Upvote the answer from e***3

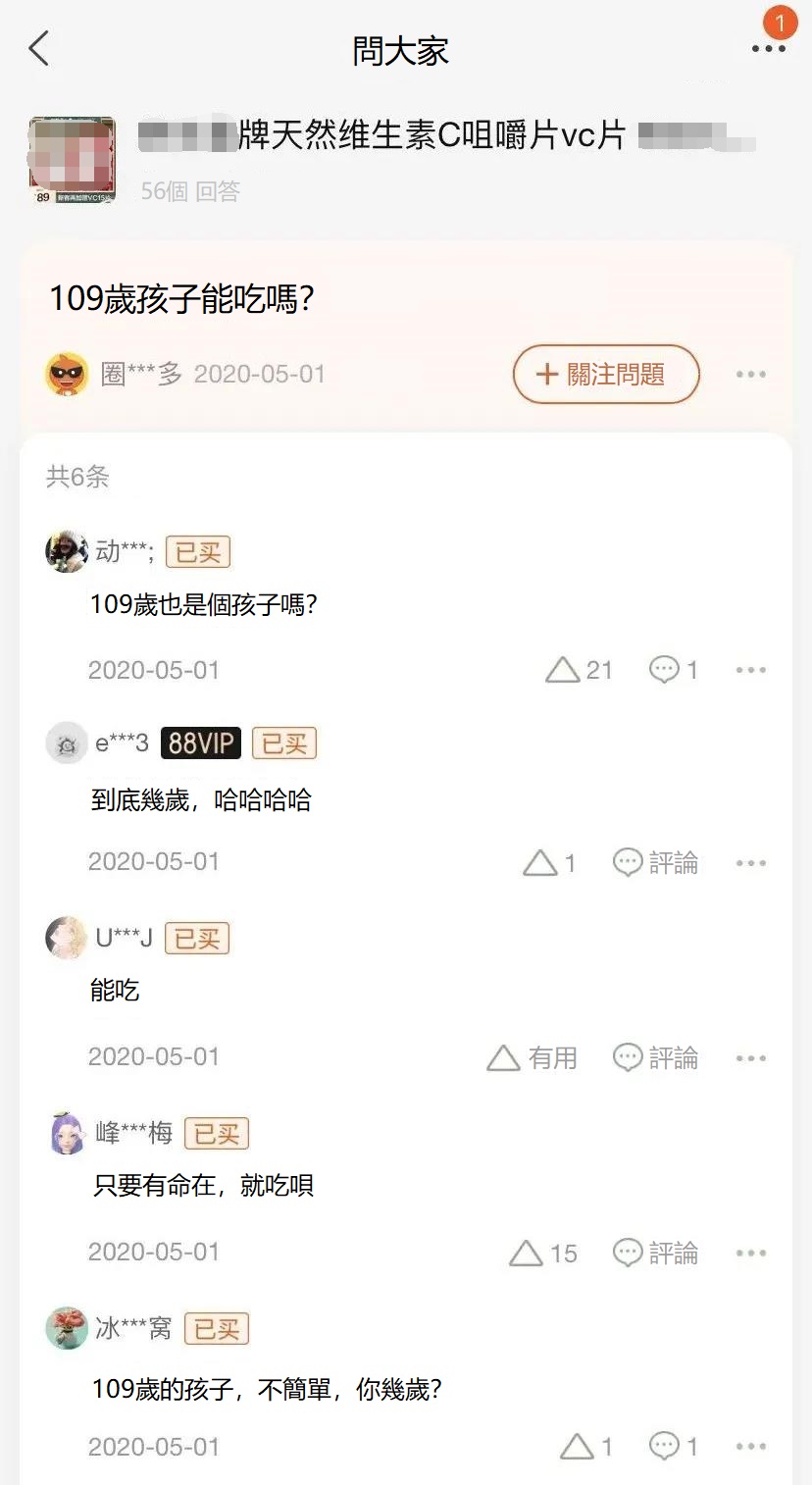[548, 863]
